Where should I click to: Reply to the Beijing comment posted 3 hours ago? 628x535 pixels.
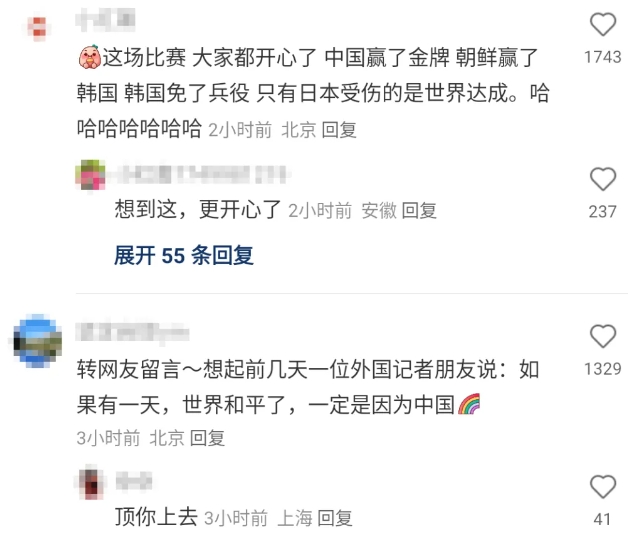pos(207,438)
